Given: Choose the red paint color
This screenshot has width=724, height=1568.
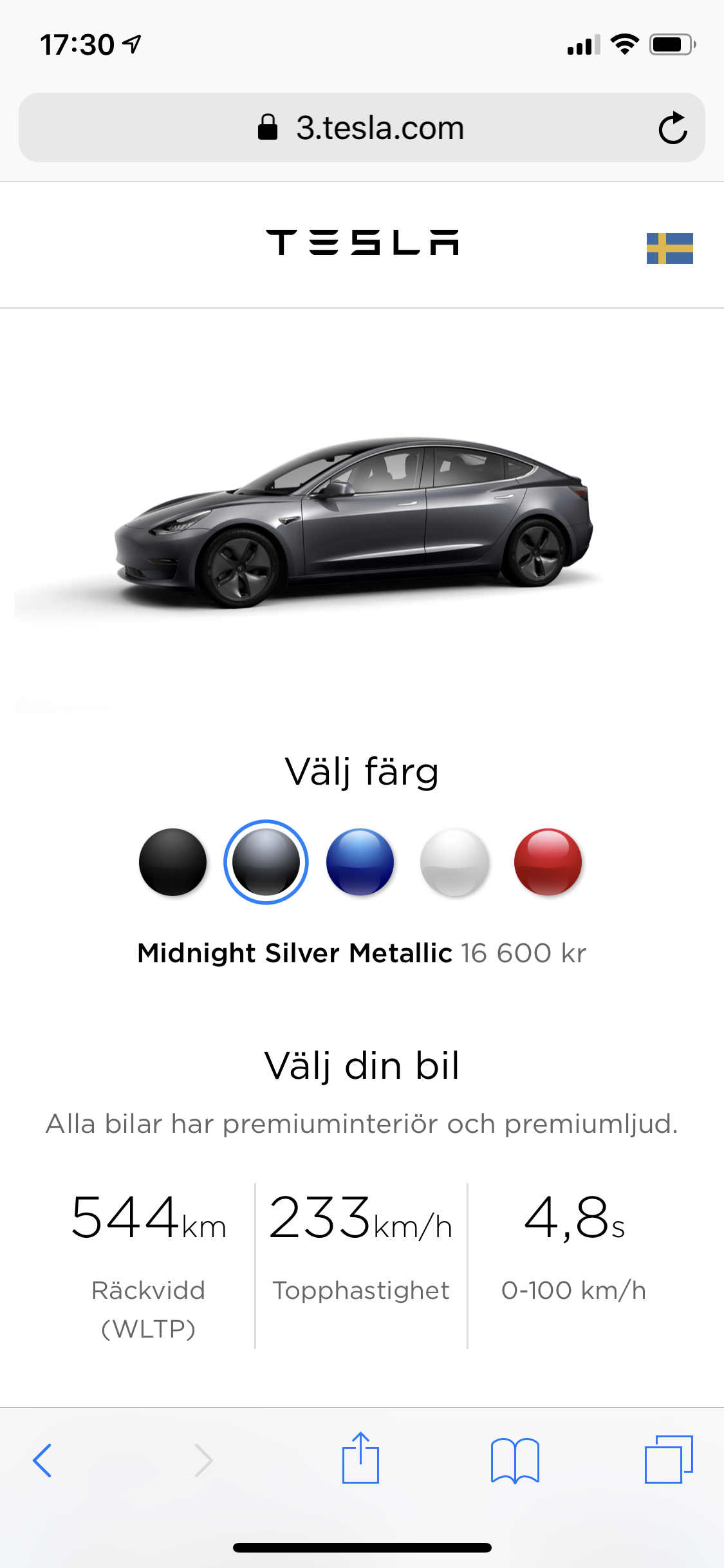Looking at the screenshot, I should point(548,862).
